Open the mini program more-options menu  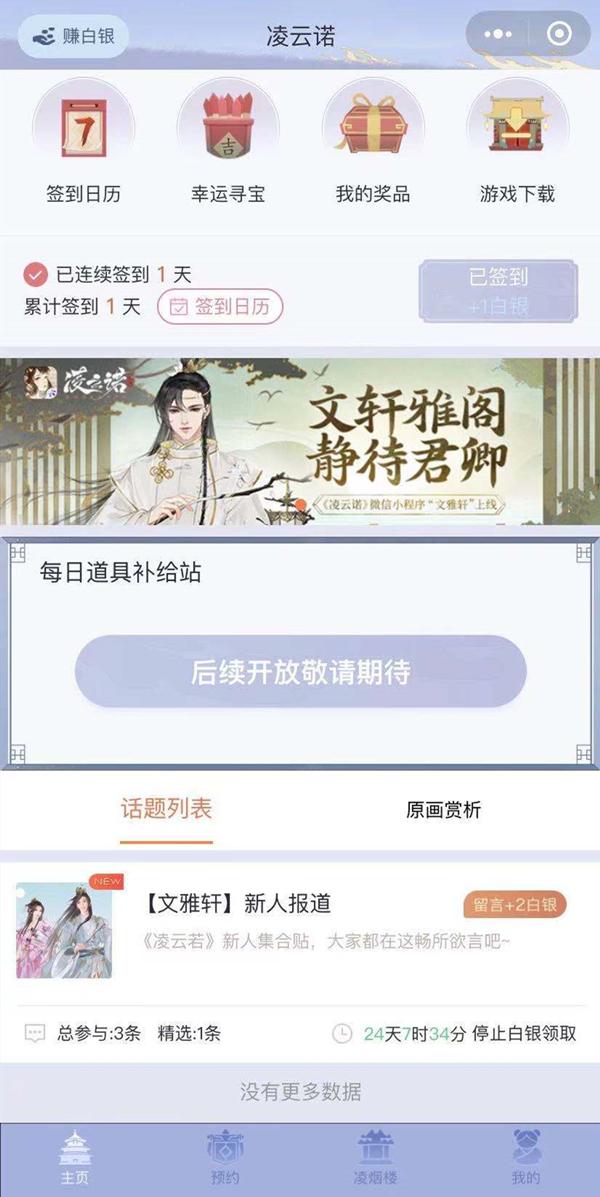coord(497,35)
